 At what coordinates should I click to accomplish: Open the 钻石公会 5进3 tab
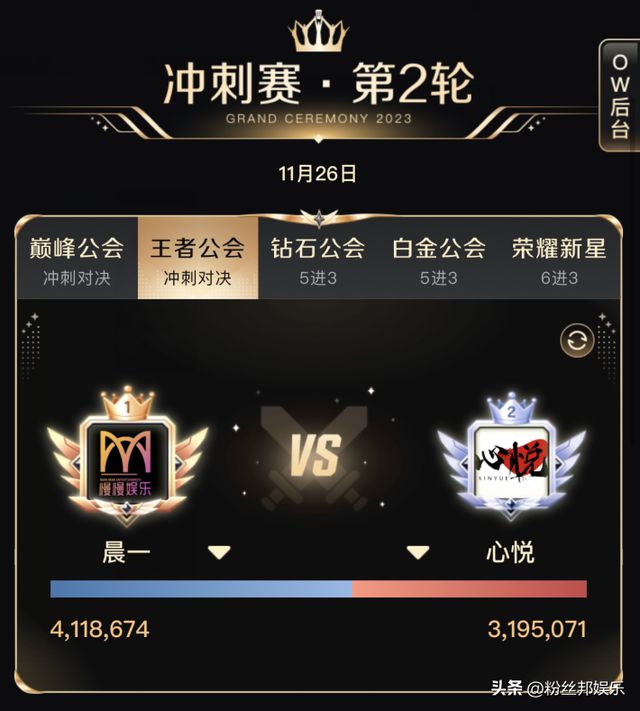(x=318, y=260)
